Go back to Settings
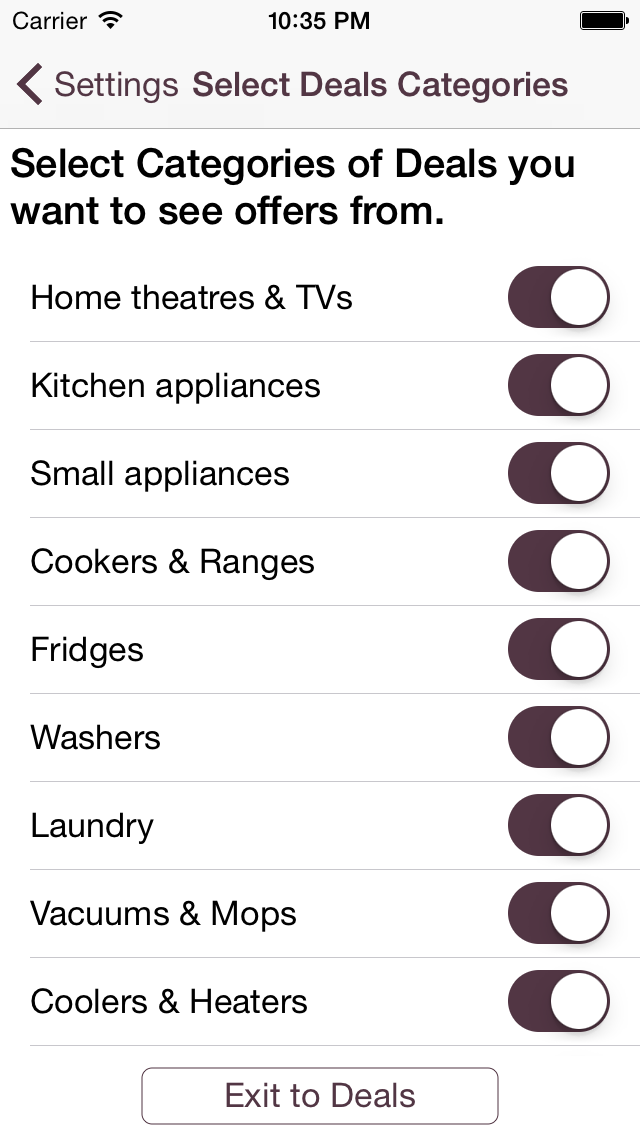The width and height of the screenshot is (640, 1136). [97, 85]
